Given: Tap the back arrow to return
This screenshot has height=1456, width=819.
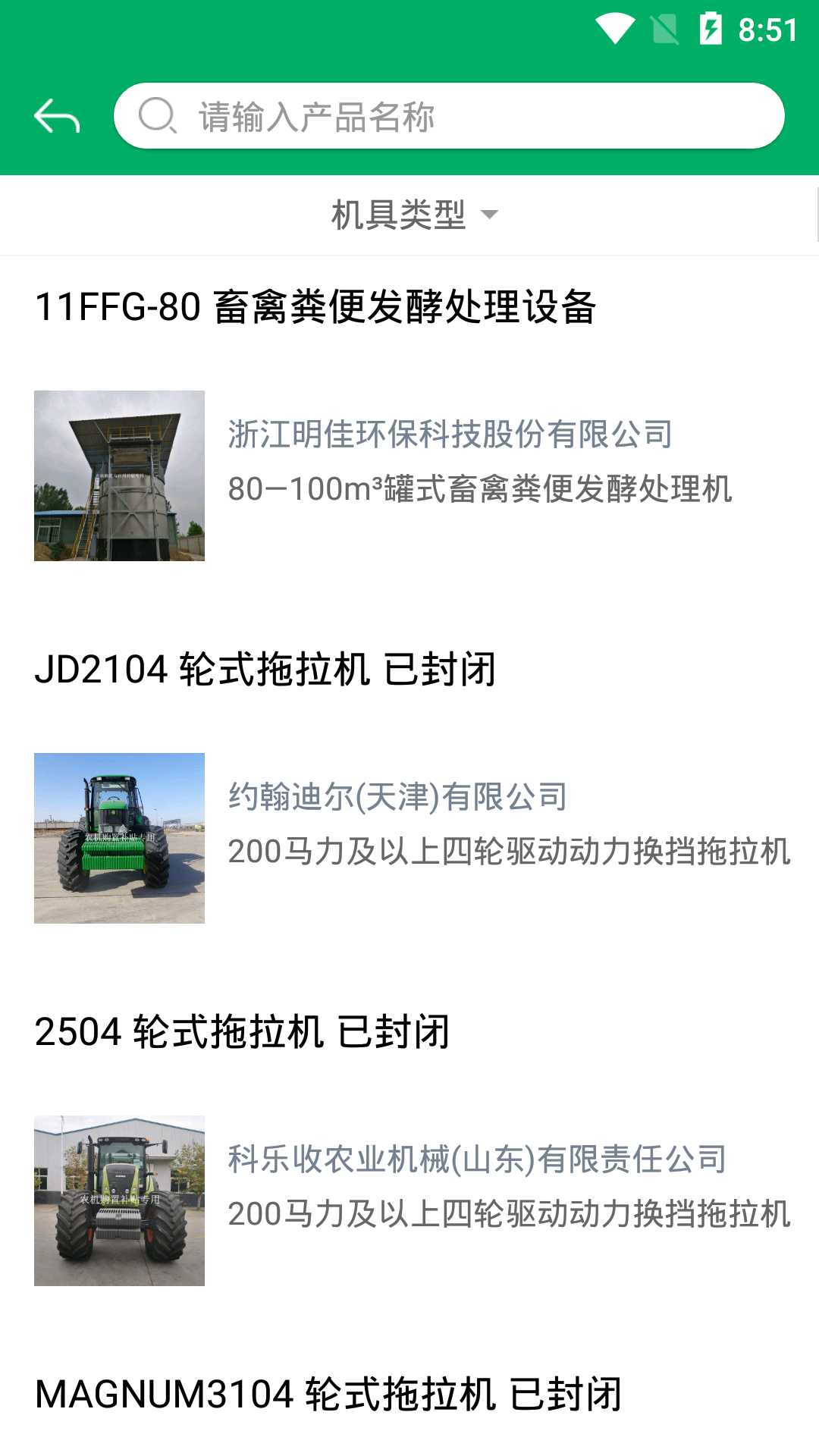Looking at the screenshot, I should (58, 115).
